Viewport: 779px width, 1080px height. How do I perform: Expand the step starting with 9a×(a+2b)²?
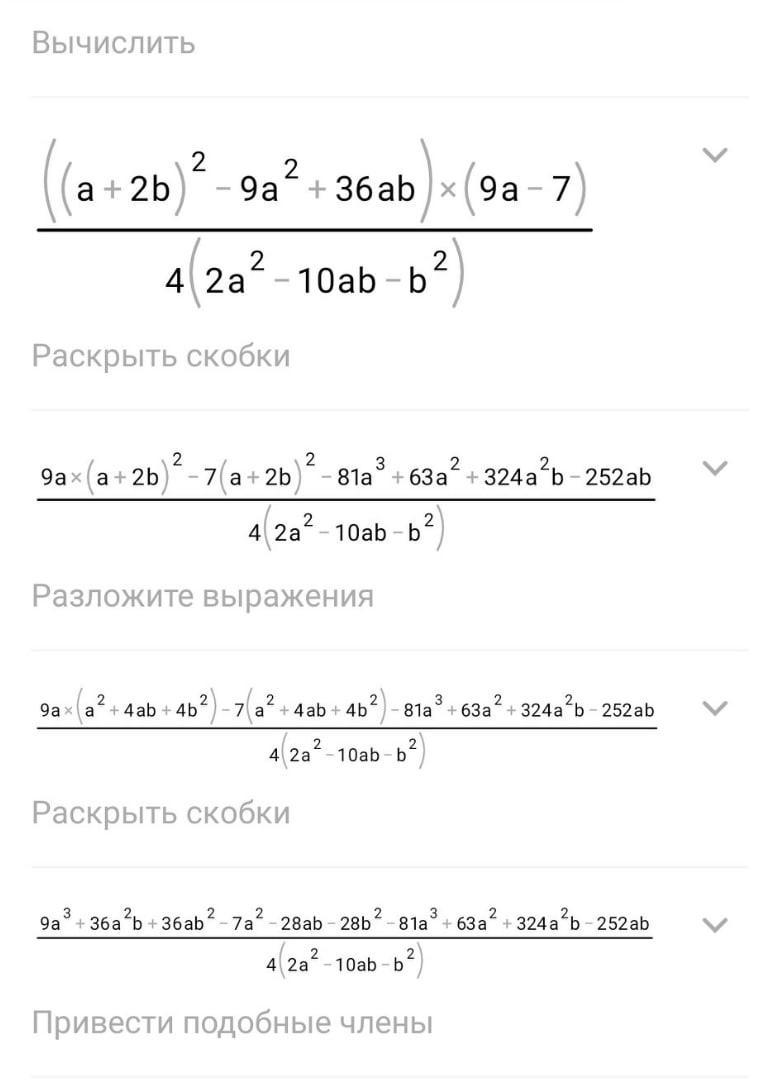point(714,468)
